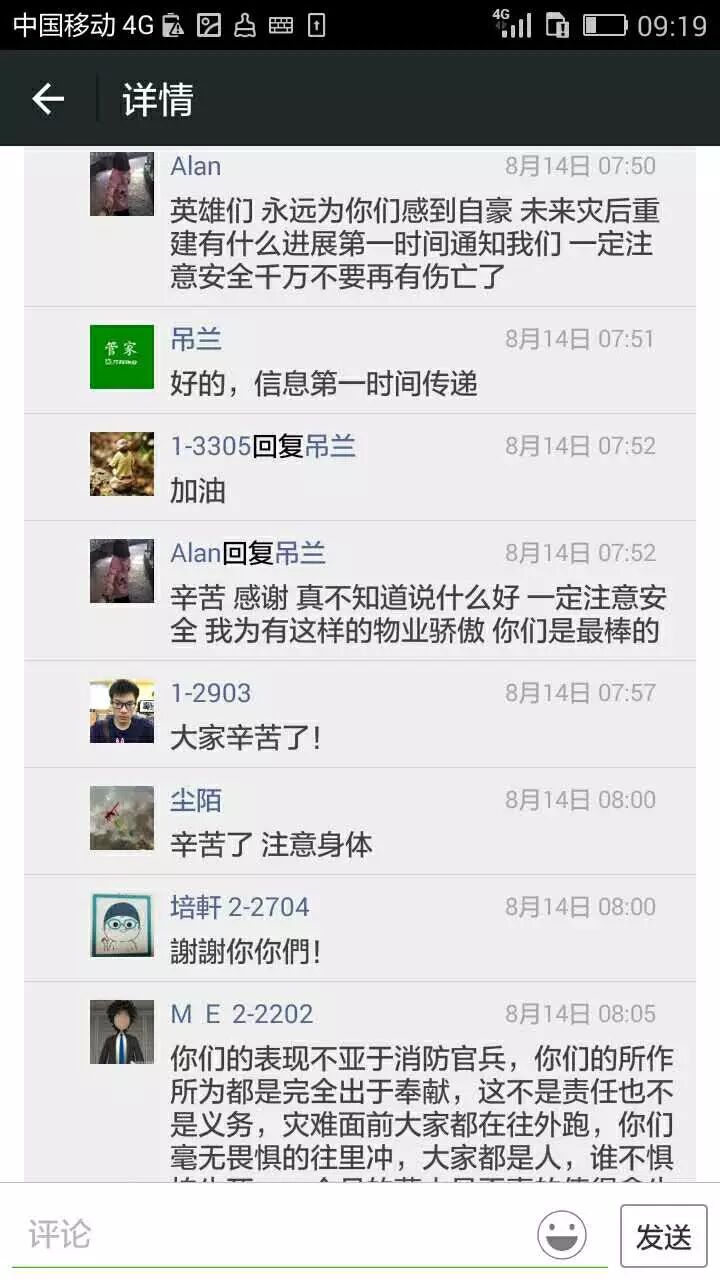Tap 培軒's cartoon avatar
The width and height of the screenshot is (720, 1280).
click(x=122, y=925)
